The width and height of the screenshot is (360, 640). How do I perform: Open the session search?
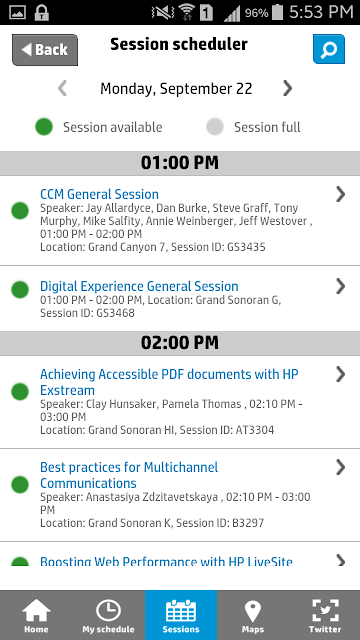329,49
